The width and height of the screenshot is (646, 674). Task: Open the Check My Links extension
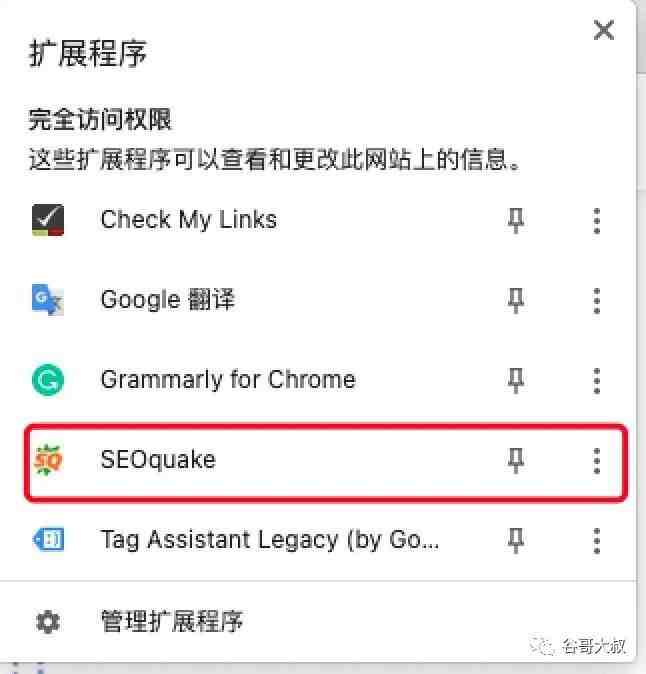click(x=188, y=220)
